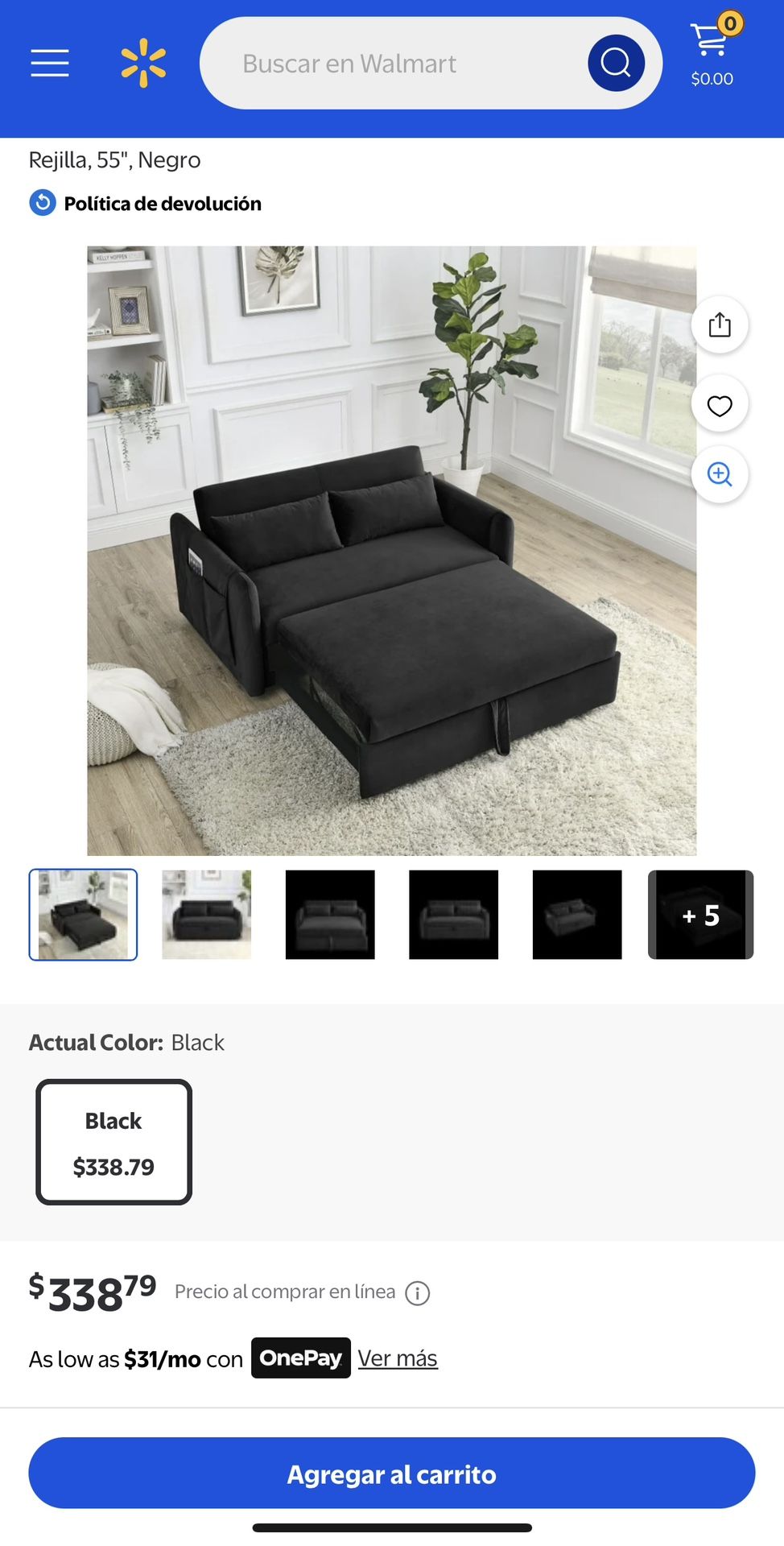Zoom into the product image
784x1546 pixels.
720,474
